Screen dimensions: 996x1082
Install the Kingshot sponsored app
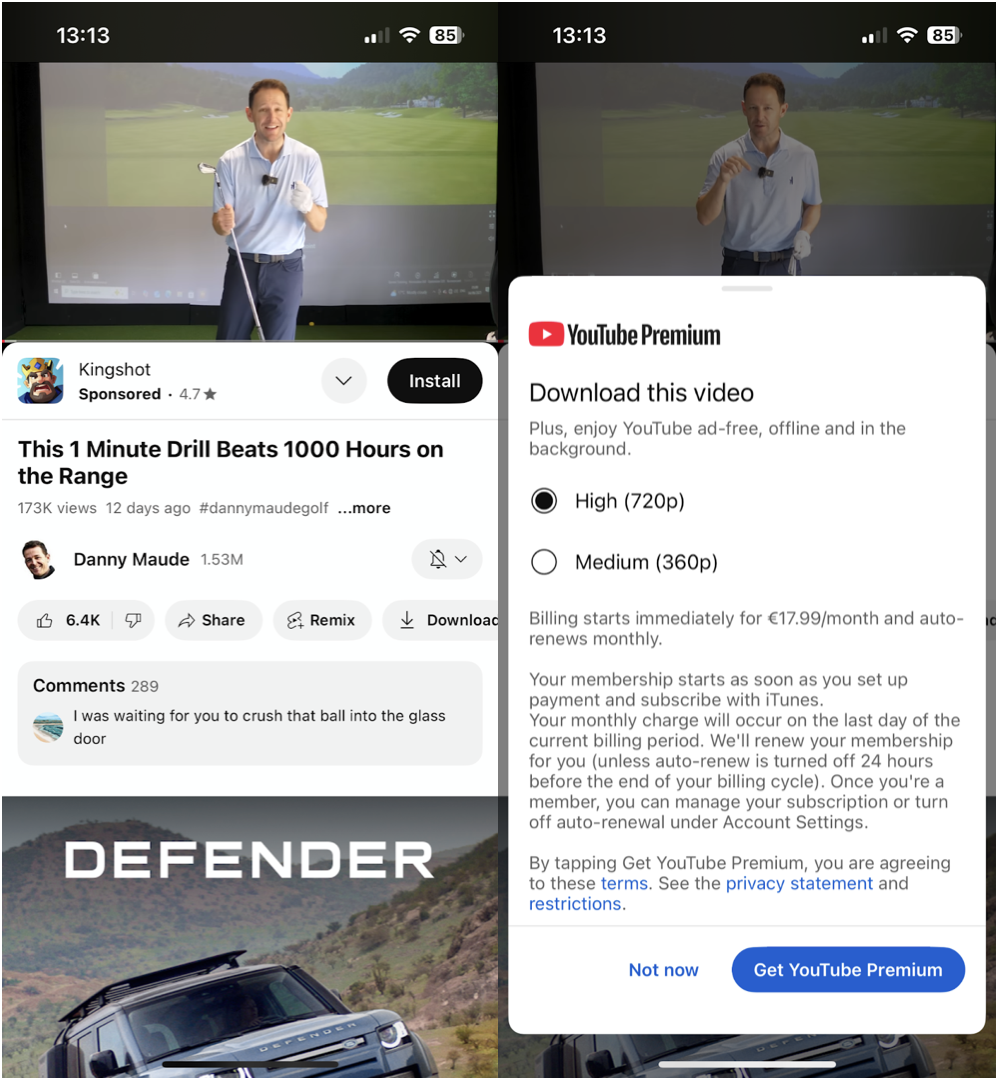pyautogui.click(x=434, y=381)
